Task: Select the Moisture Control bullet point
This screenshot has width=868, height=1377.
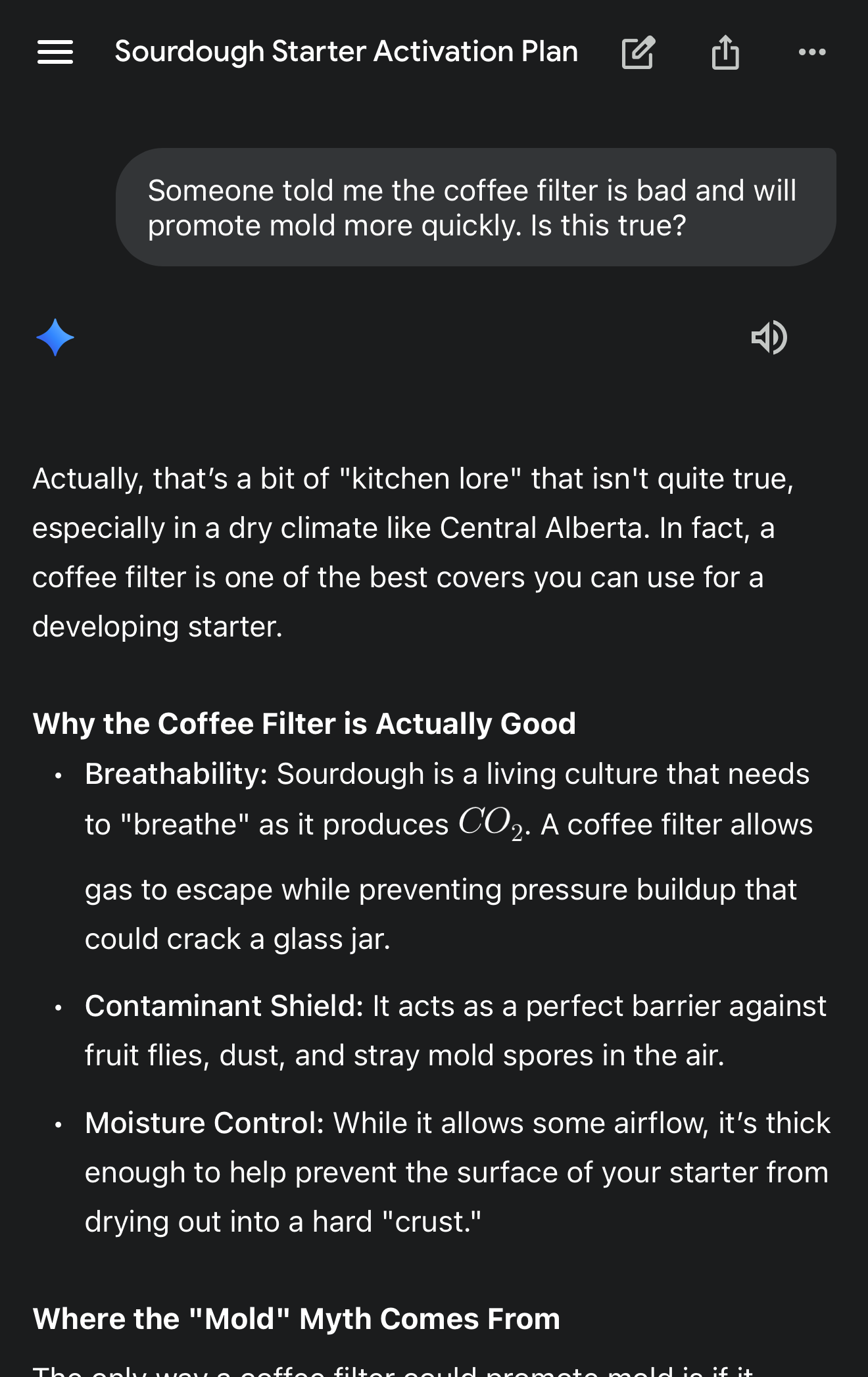Action: (x=457, y=1172)
